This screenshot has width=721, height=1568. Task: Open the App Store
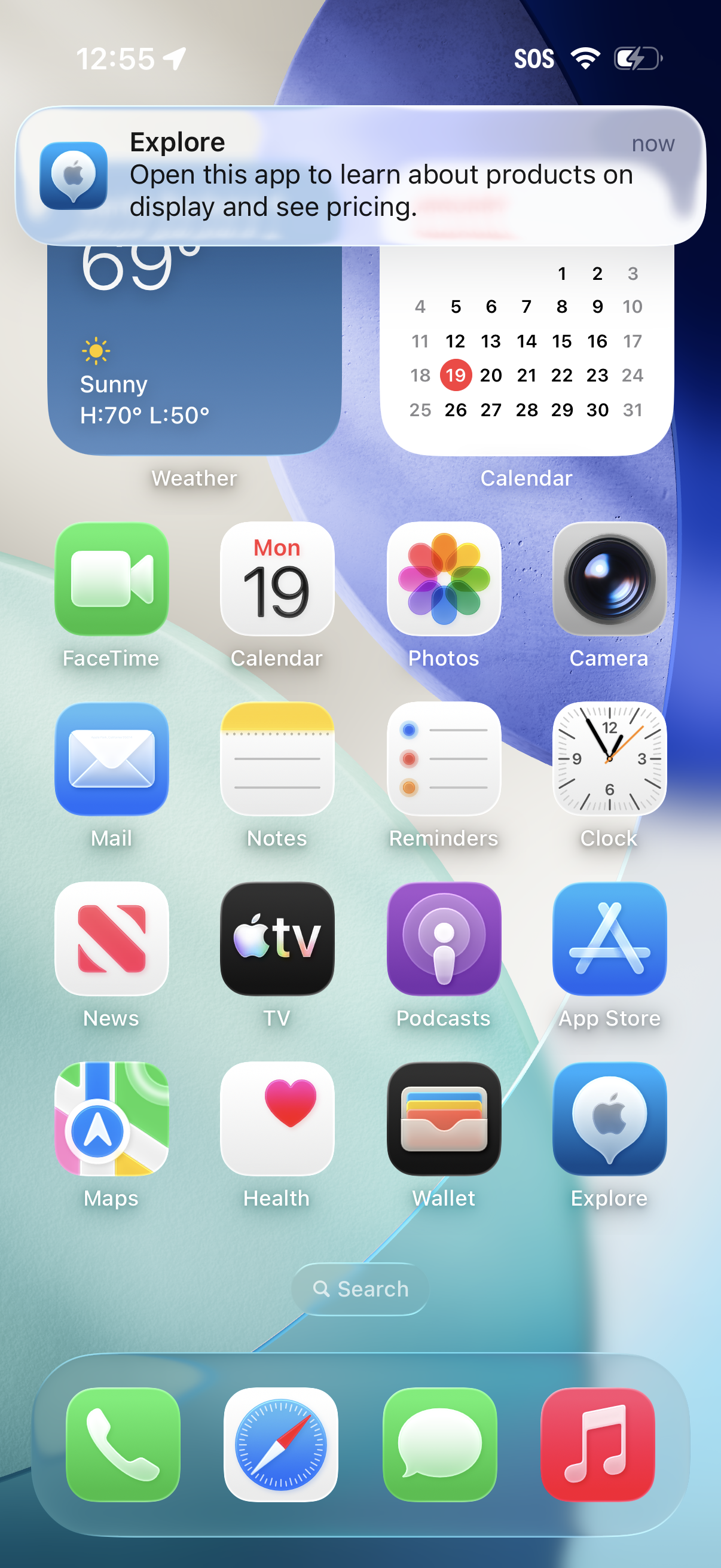[x=609, y=939]
